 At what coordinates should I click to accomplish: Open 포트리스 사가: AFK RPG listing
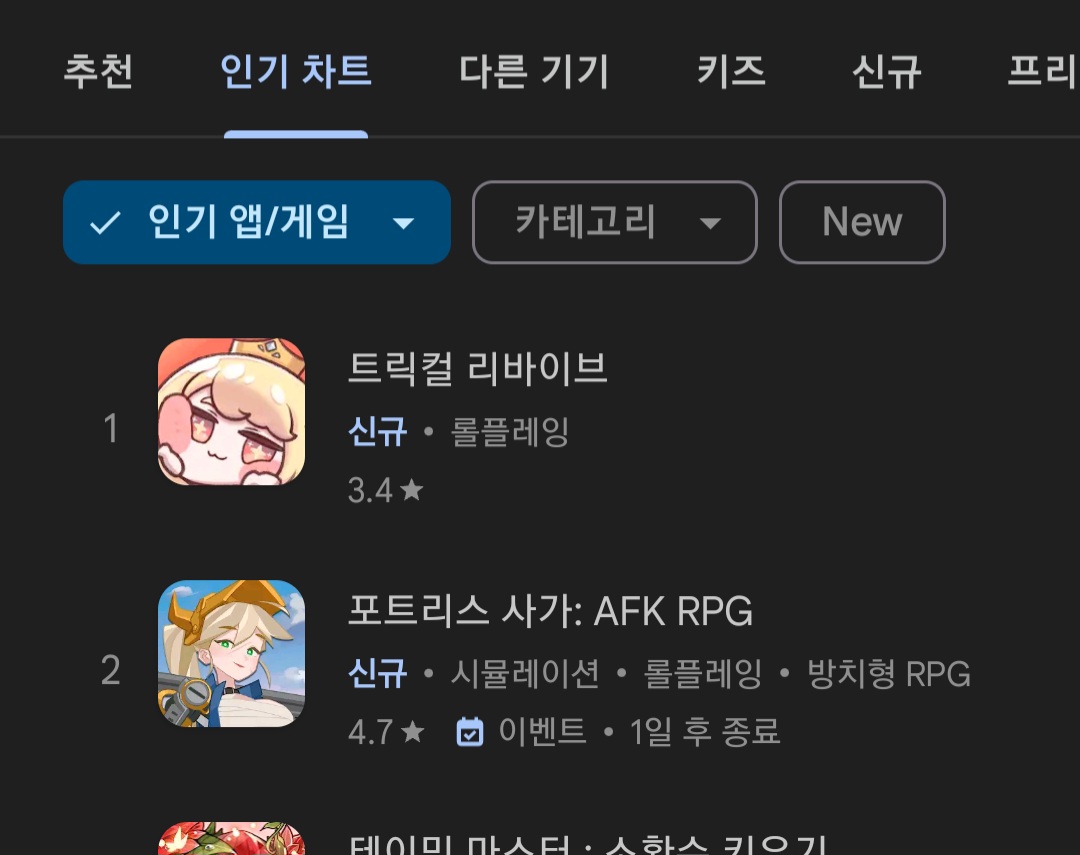(550, 611)
